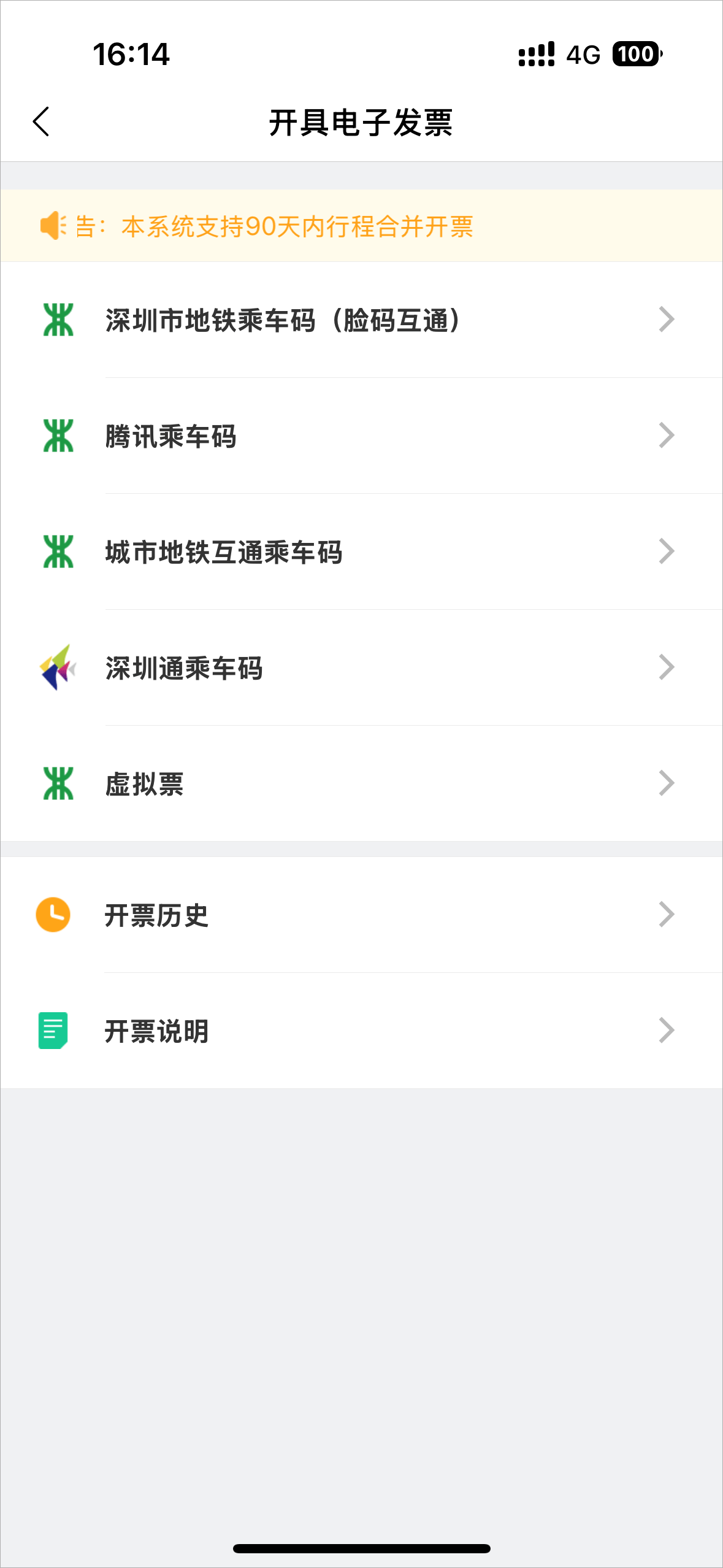The width and height of the screenshot is (723, 1568).
Task: Choose 城市地铁互通乘车码 row
Action: click(361, 551)
